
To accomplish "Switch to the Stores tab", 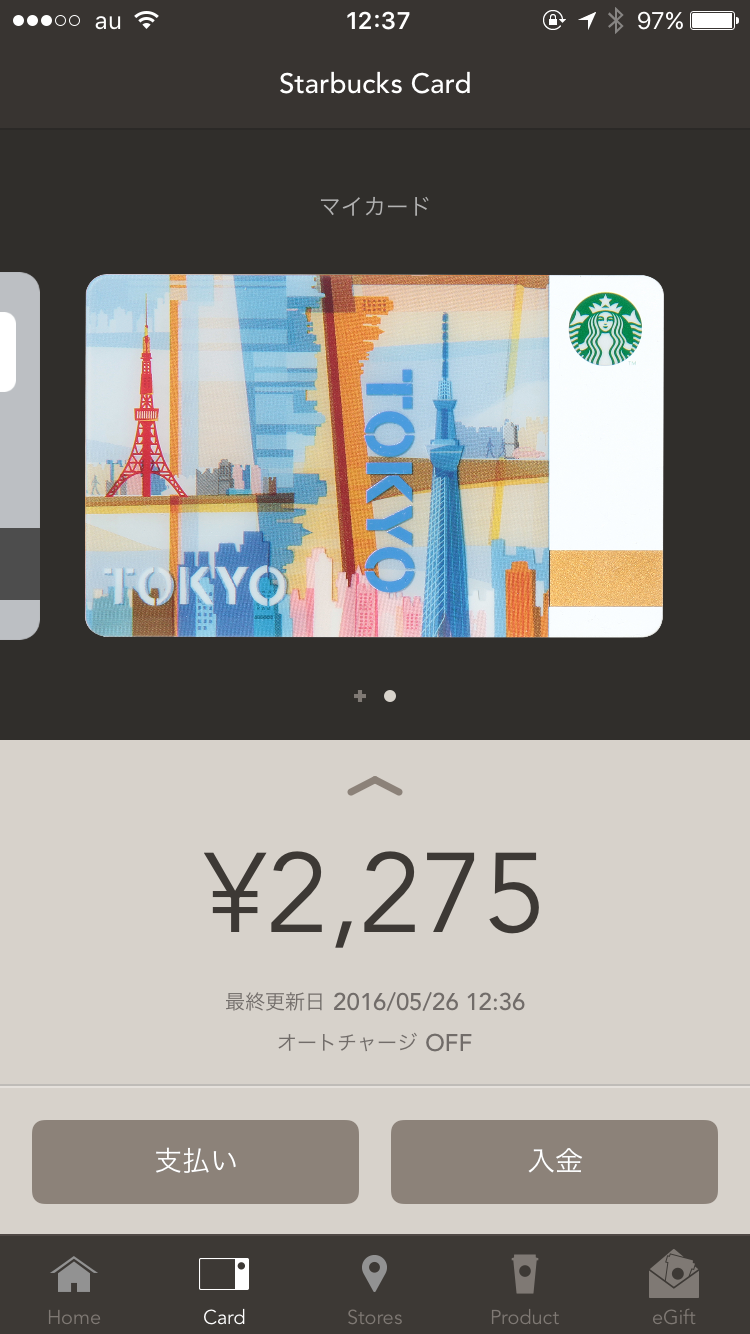I will pos(374,1288).
